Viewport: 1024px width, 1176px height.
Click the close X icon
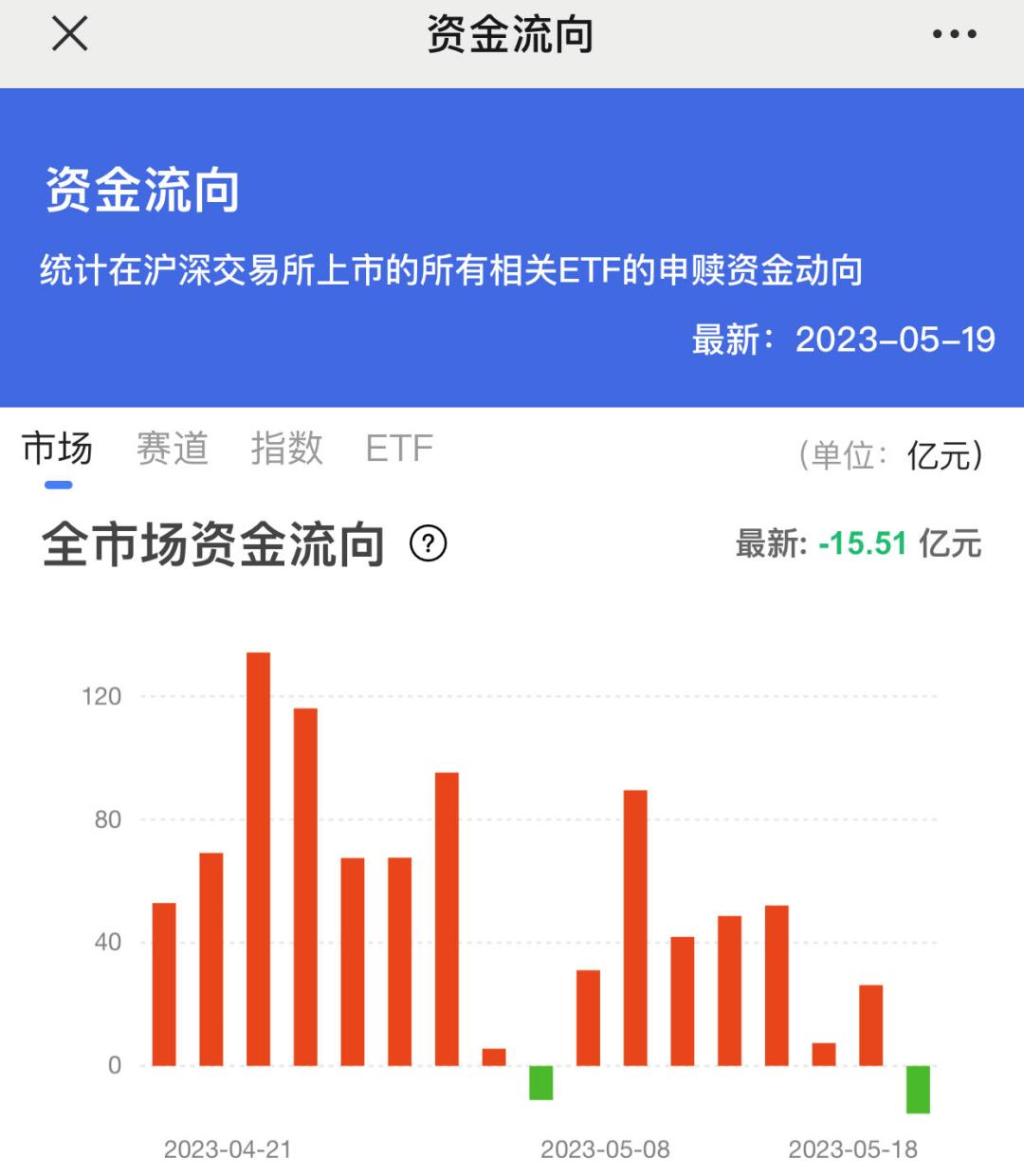point(68,33)
